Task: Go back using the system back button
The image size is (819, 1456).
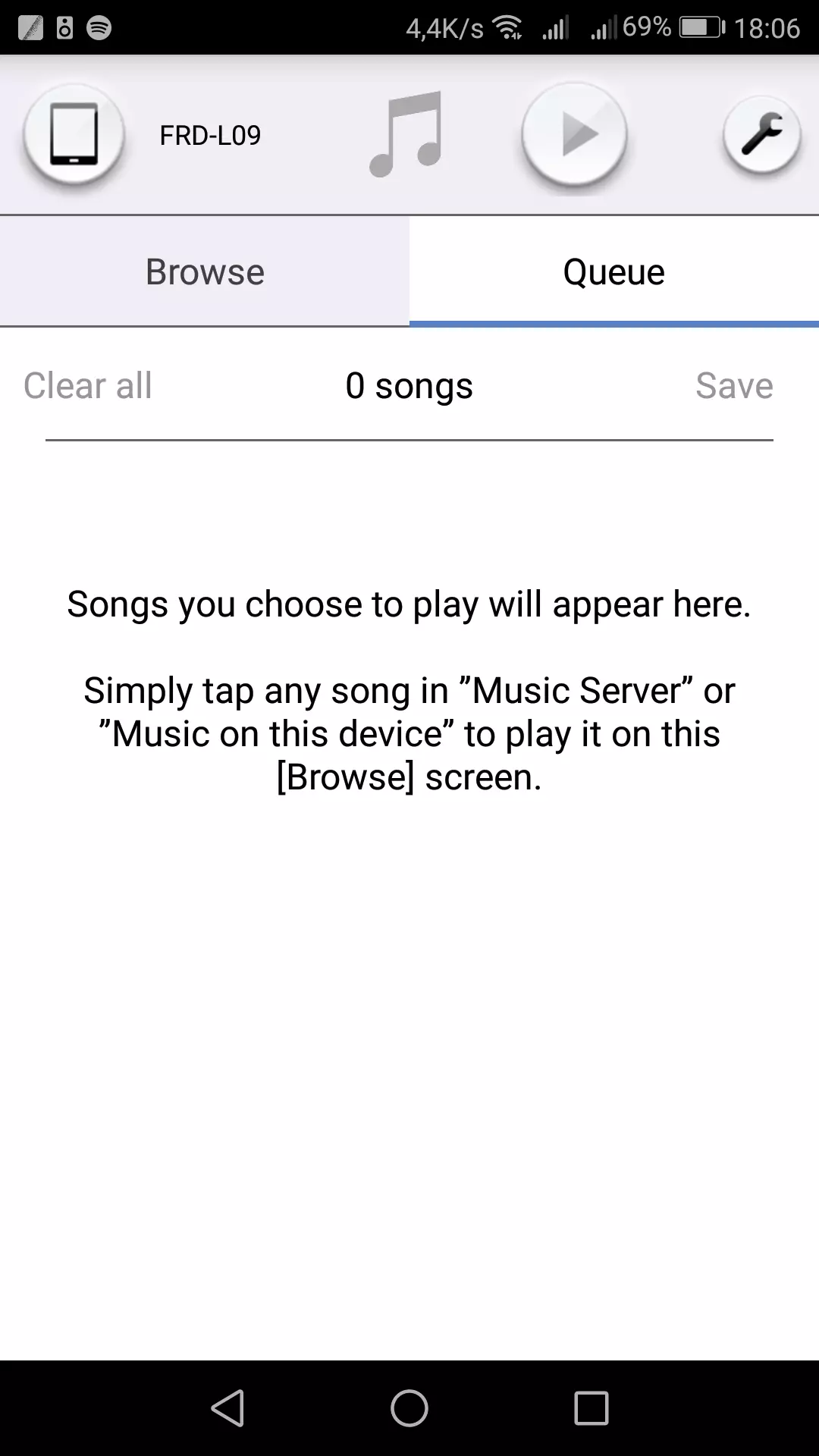Action: point(227,1408)
